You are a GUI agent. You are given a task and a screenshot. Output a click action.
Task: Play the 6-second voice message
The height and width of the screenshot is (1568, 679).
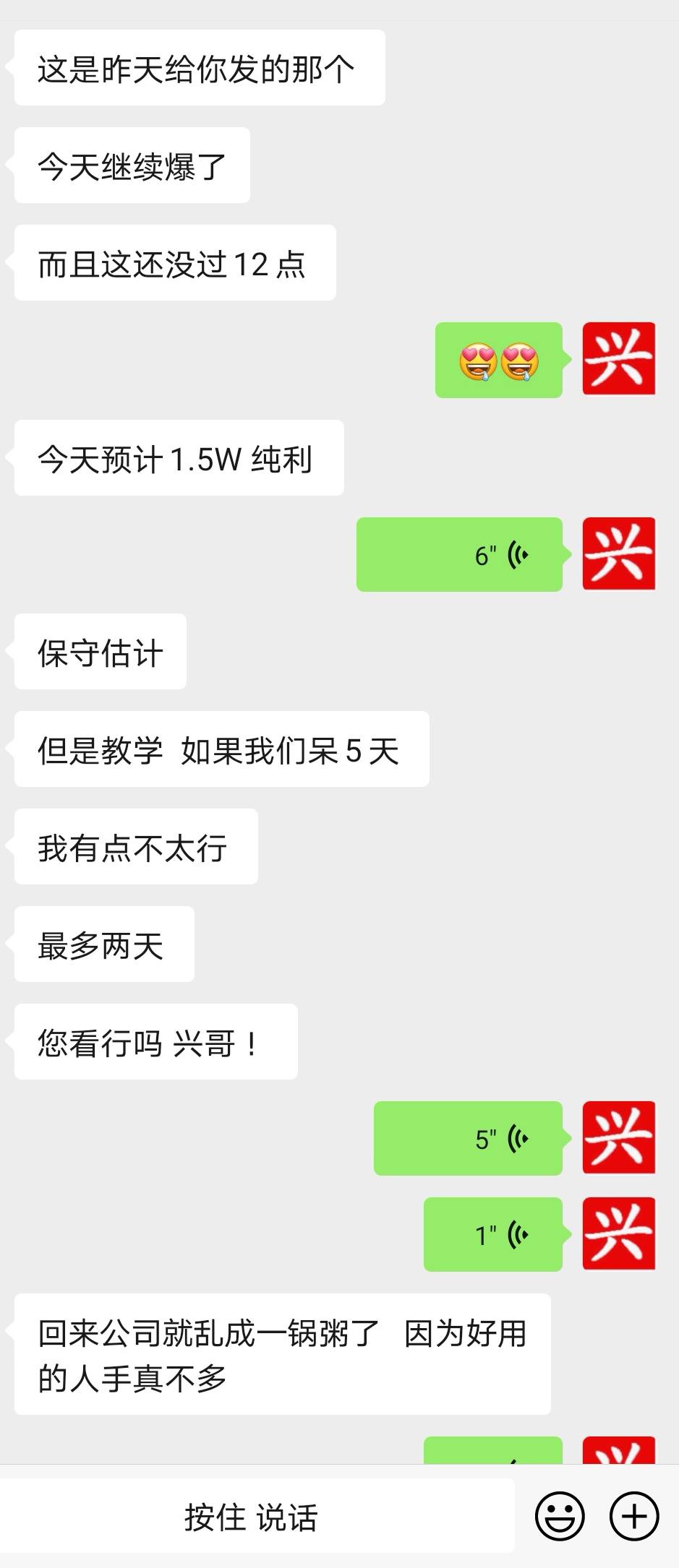click(x=459, y=555)
